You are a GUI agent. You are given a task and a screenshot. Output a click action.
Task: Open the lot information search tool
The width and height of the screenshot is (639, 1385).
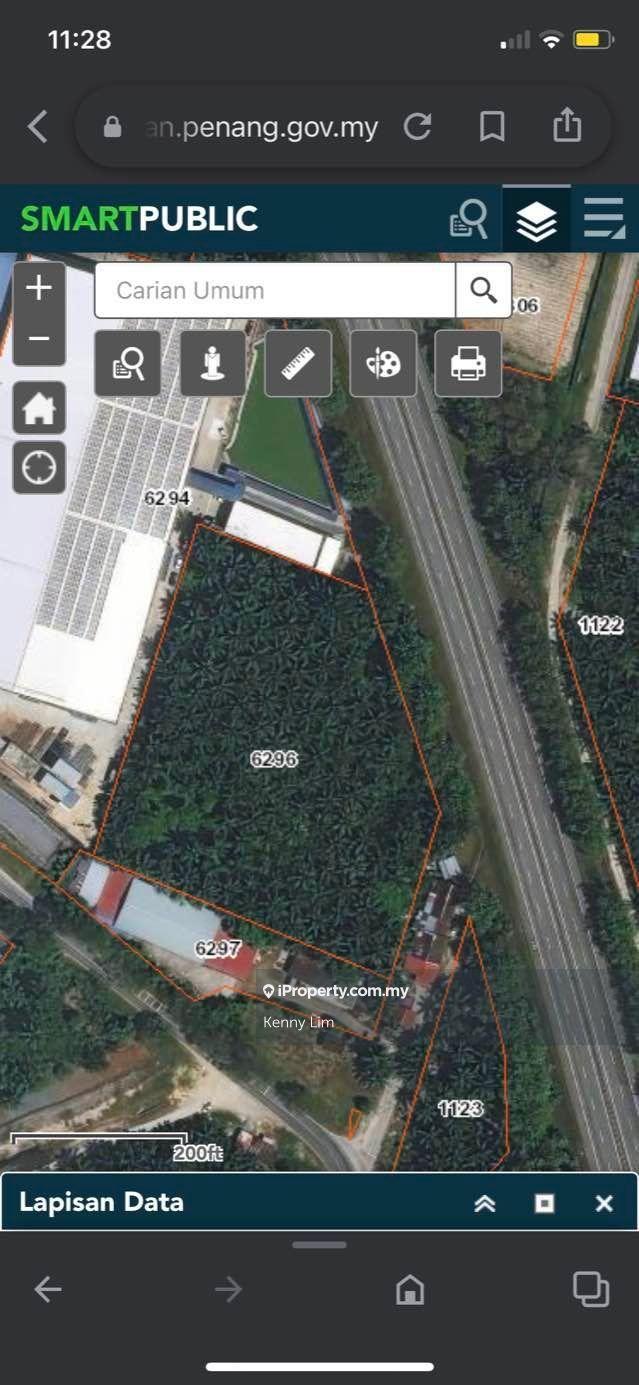[128, 364]
